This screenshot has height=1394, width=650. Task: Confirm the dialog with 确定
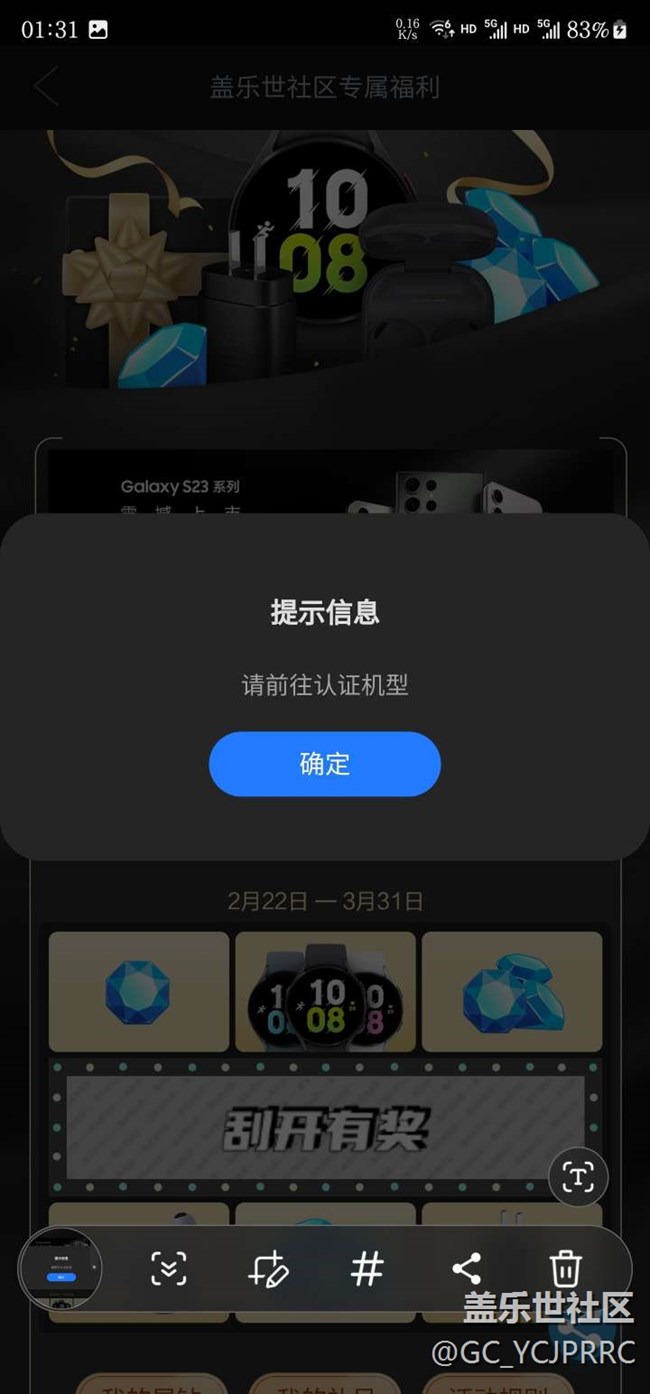(x=324, y=764)
